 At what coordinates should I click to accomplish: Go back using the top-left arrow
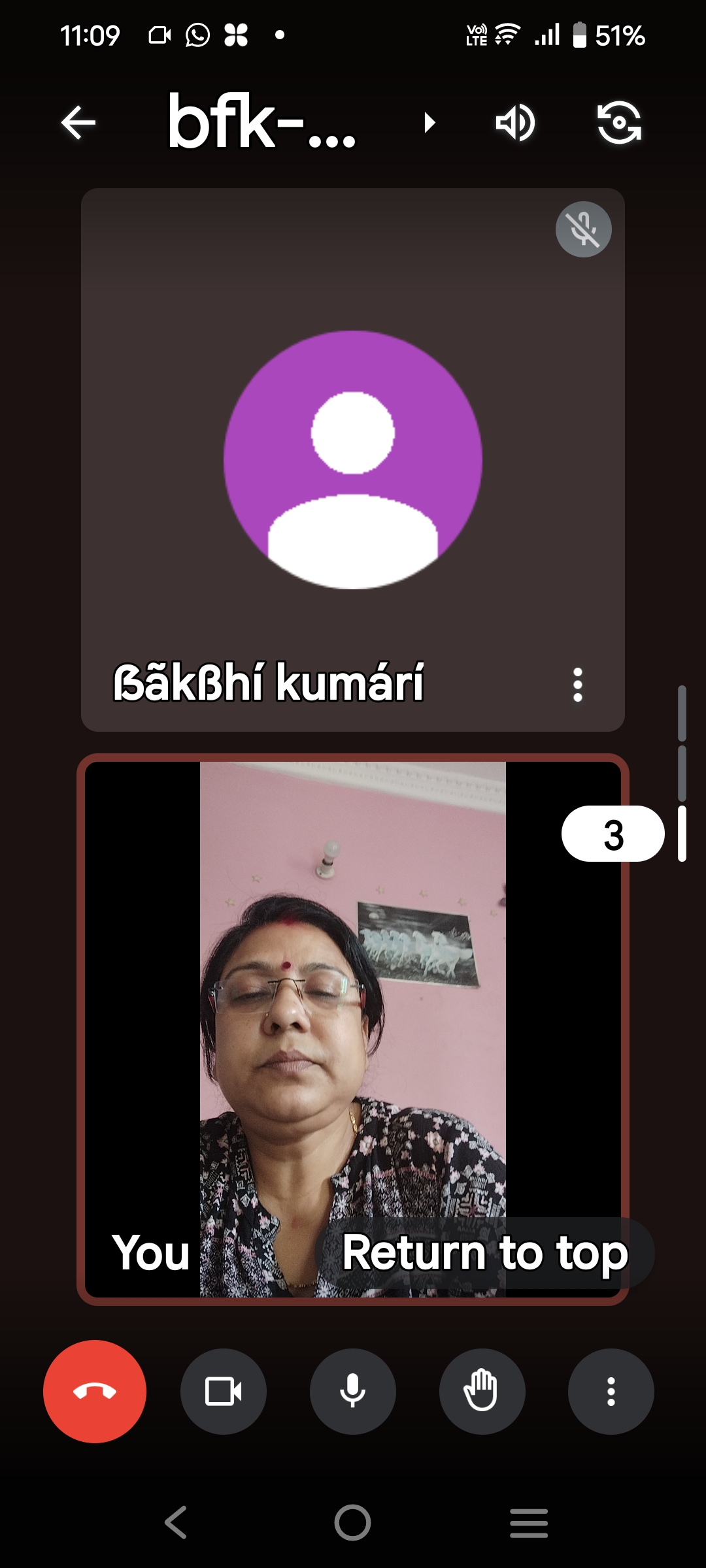pyautogui.click(x=78, y=122)
